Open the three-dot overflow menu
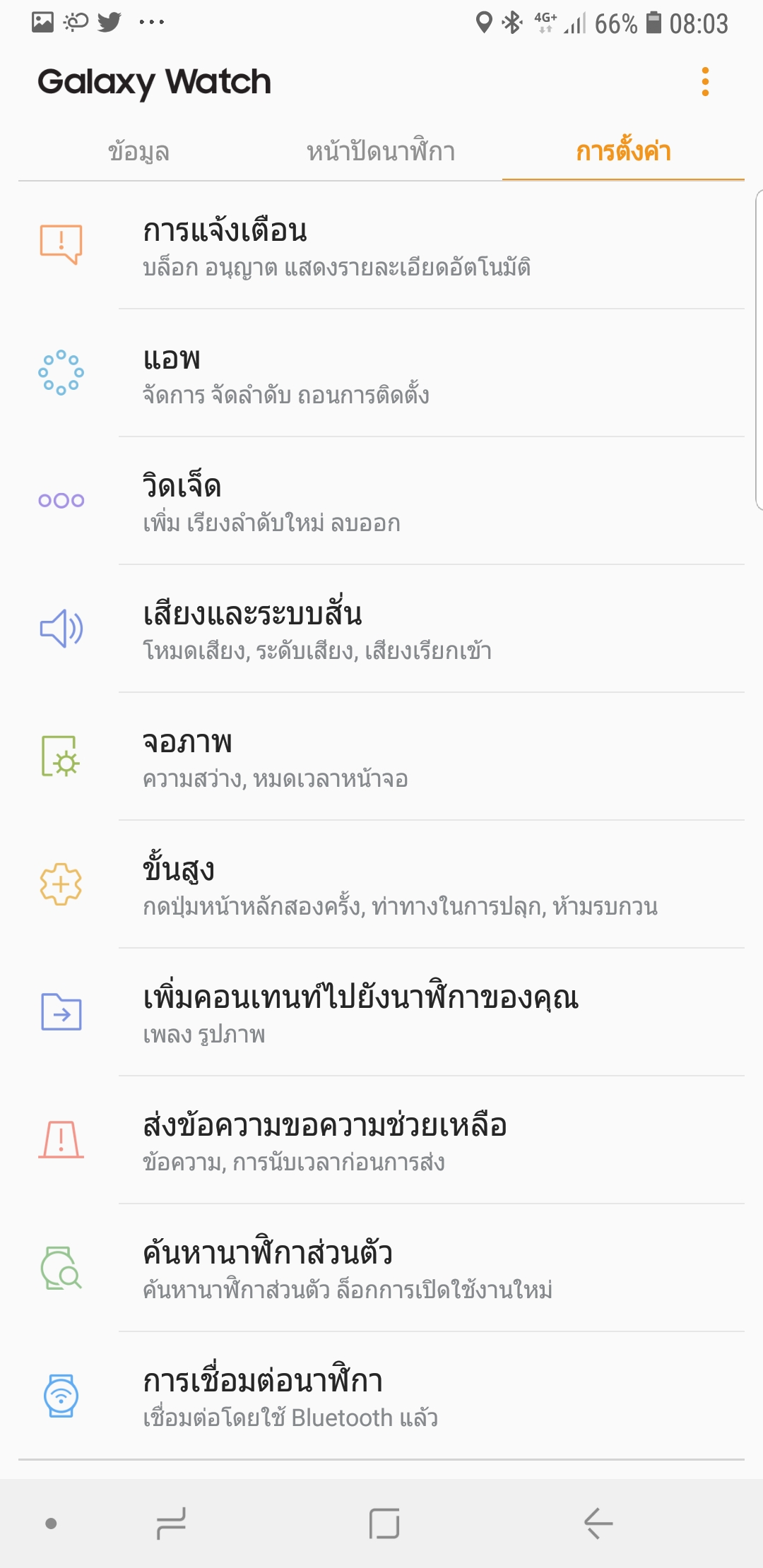The height and width of the screenshot is (1568, 763). point(704,82)
